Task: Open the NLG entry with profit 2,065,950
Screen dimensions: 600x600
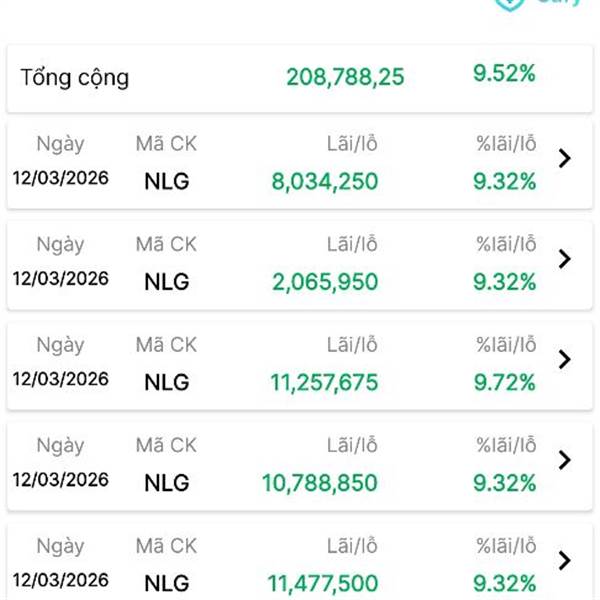Action: [x=565, y=259]
